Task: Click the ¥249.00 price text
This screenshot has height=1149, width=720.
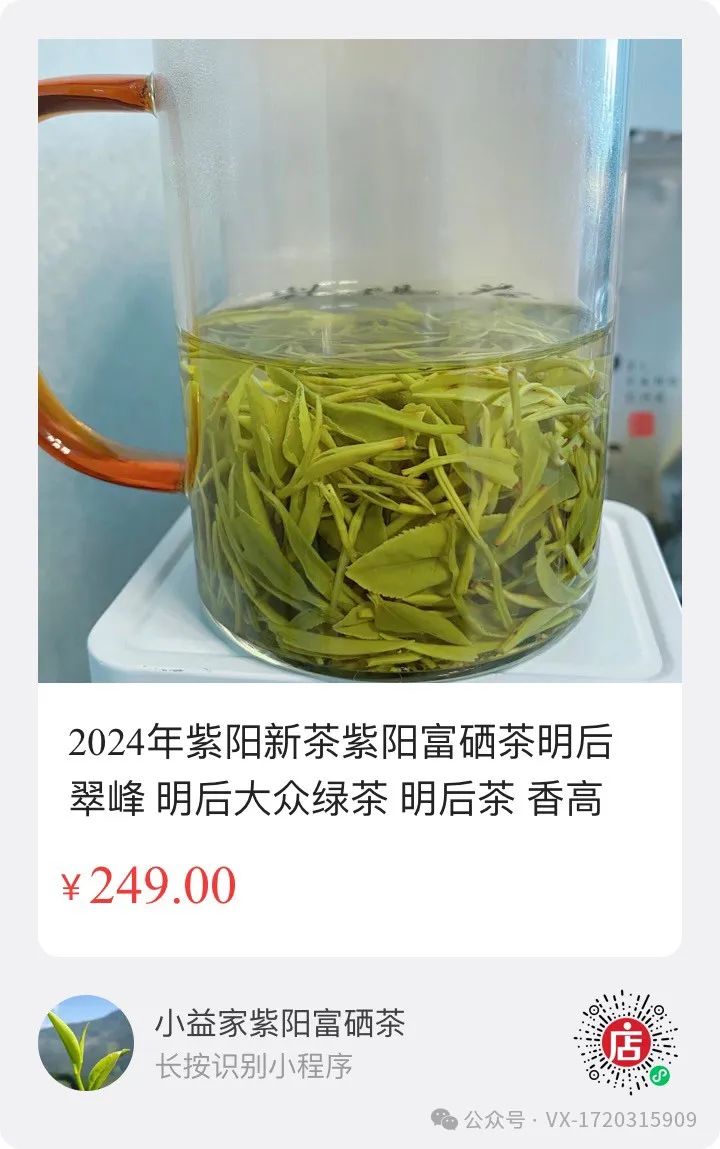Action: coord(150,886)
